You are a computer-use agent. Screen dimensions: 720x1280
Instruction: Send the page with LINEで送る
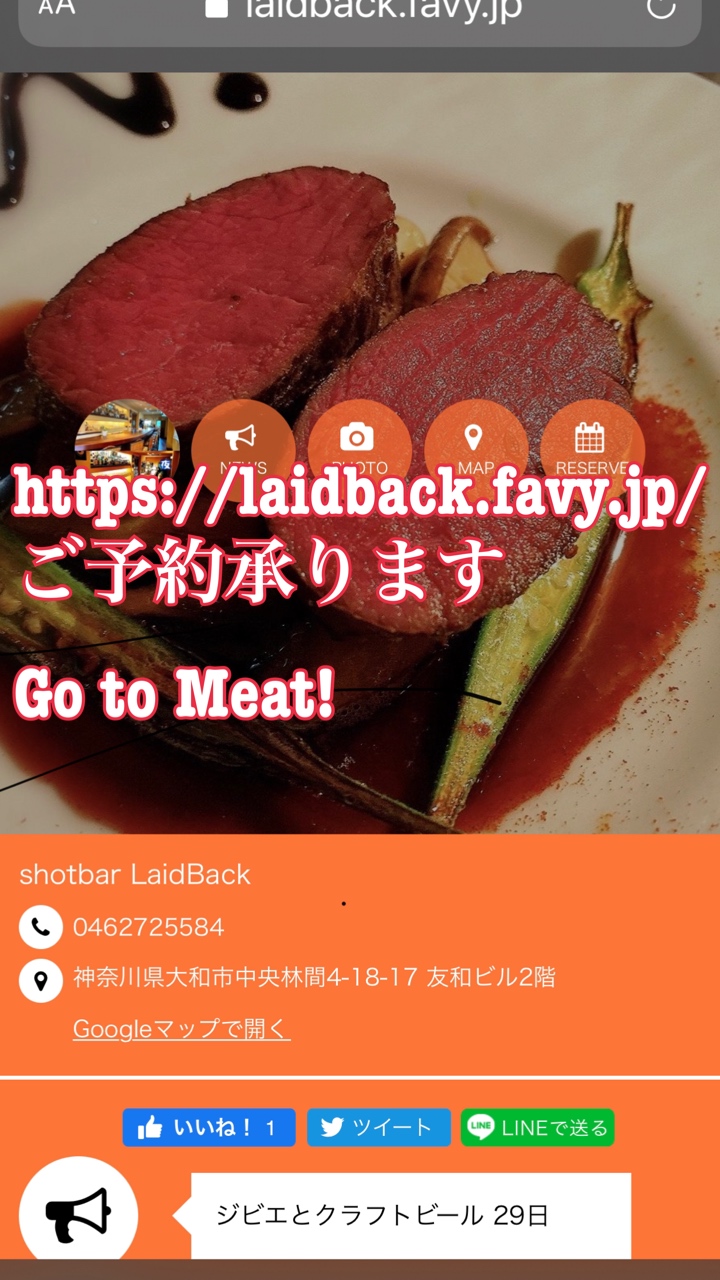point(537,1127)
